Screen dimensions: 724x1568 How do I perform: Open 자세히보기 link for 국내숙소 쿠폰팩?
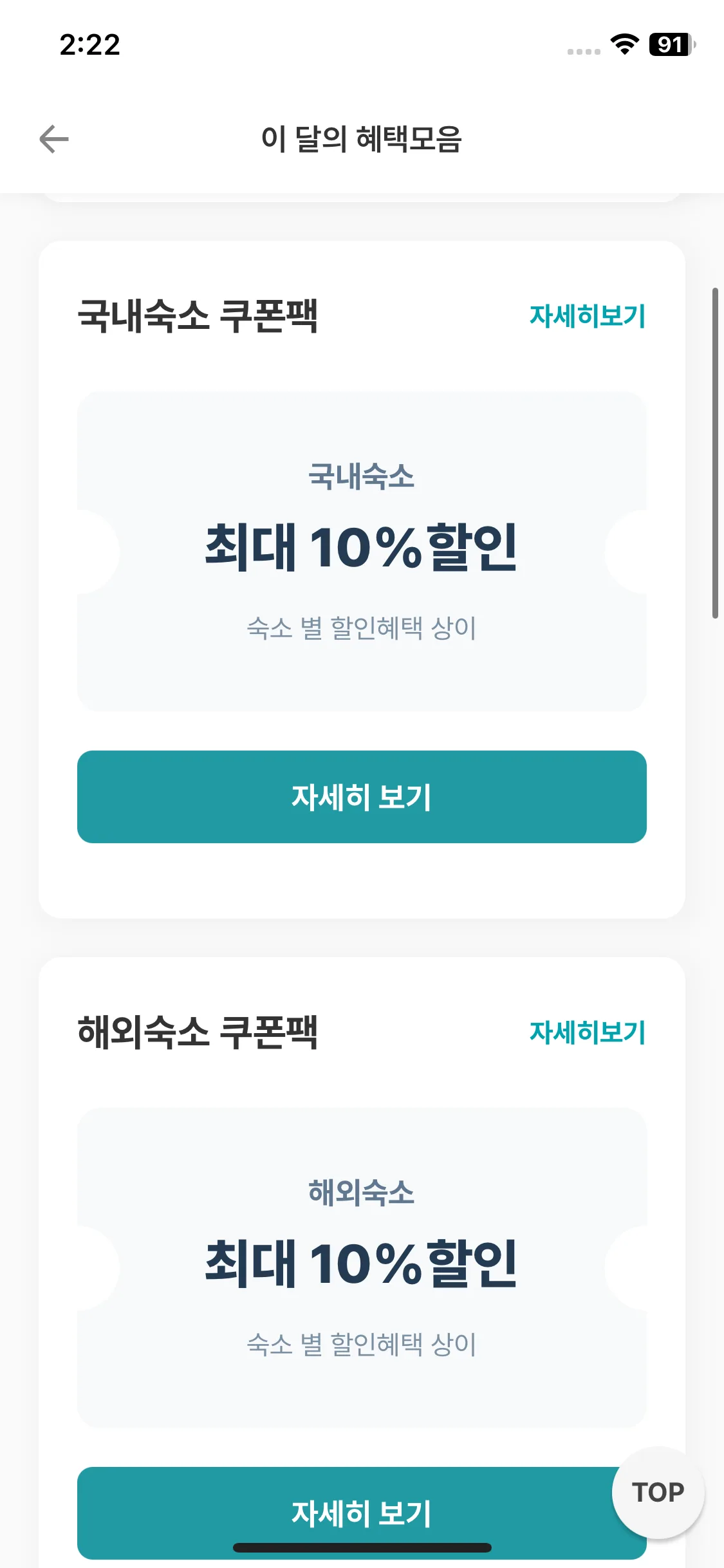pos(587,316)
